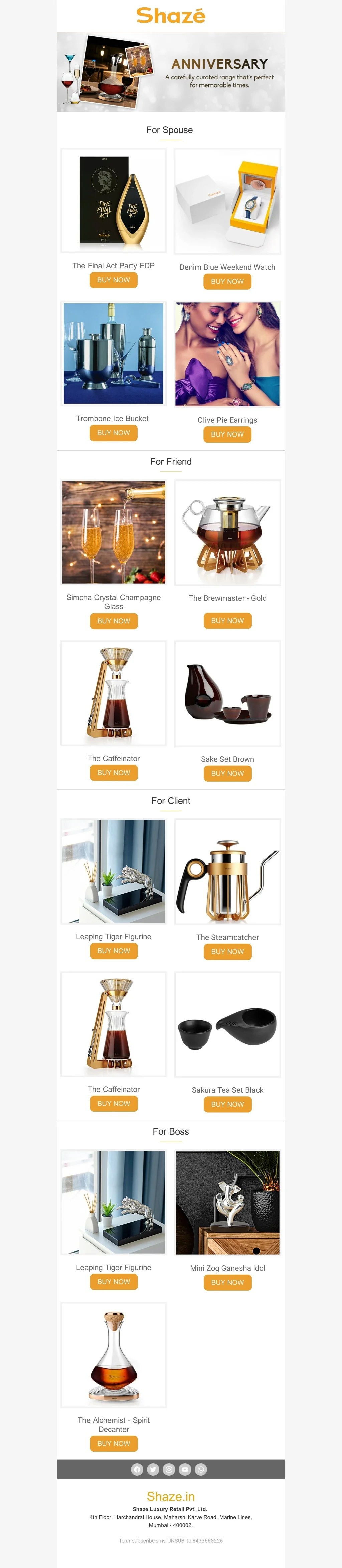Buy the Sakura Tea Set Black

(227, 1104)
